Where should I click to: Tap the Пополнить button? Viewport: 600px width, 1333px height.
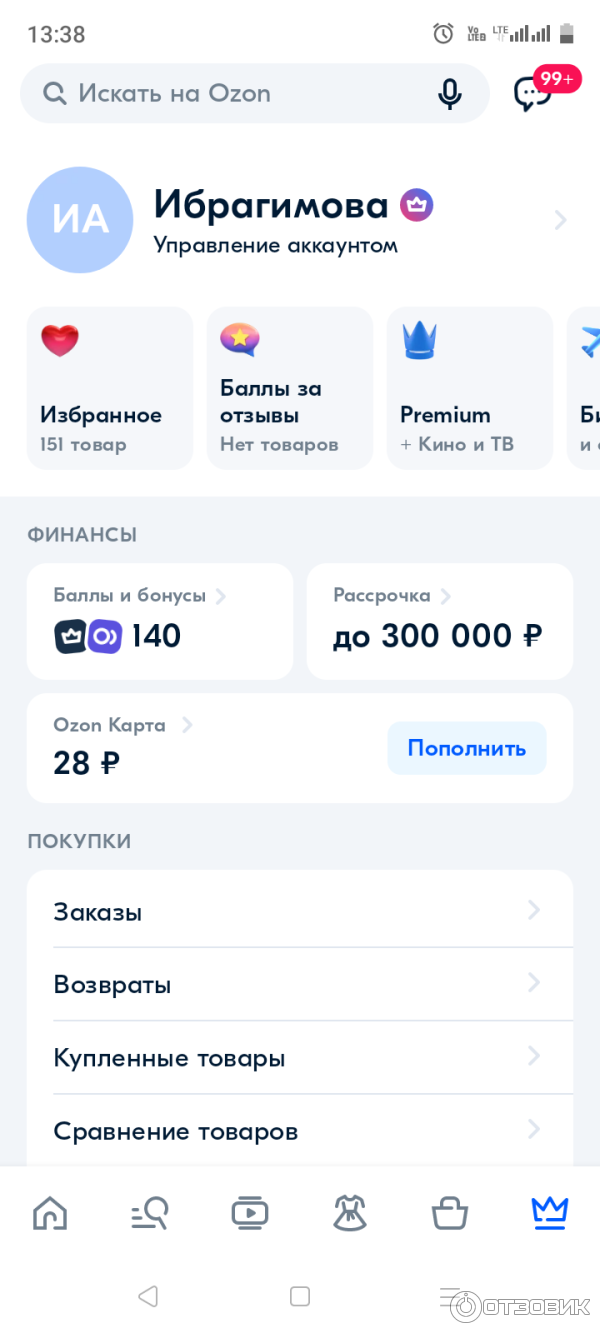(466, 748)
